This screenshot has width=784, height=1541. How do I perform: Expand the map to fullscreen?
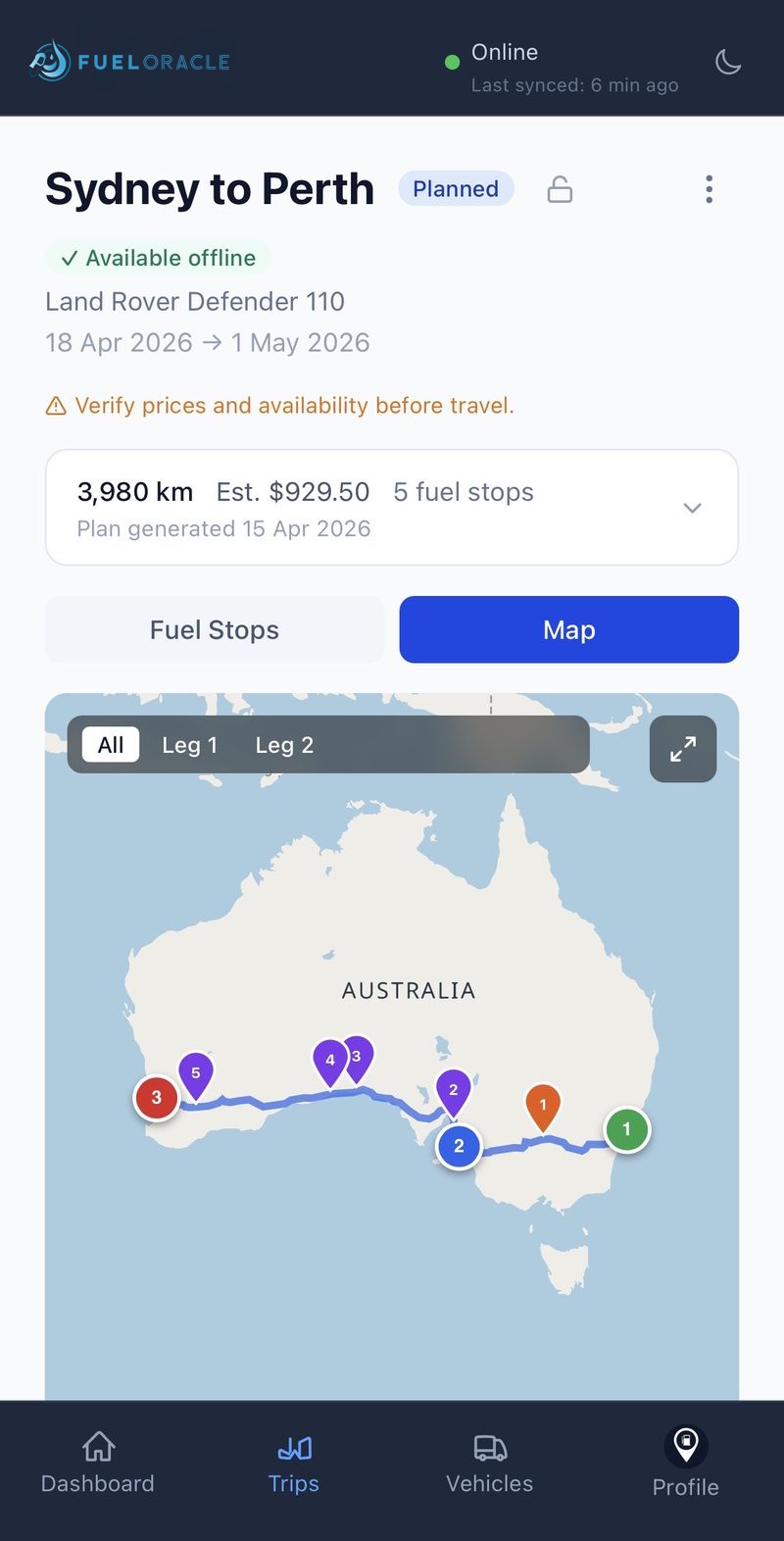[x=683, y=749]
